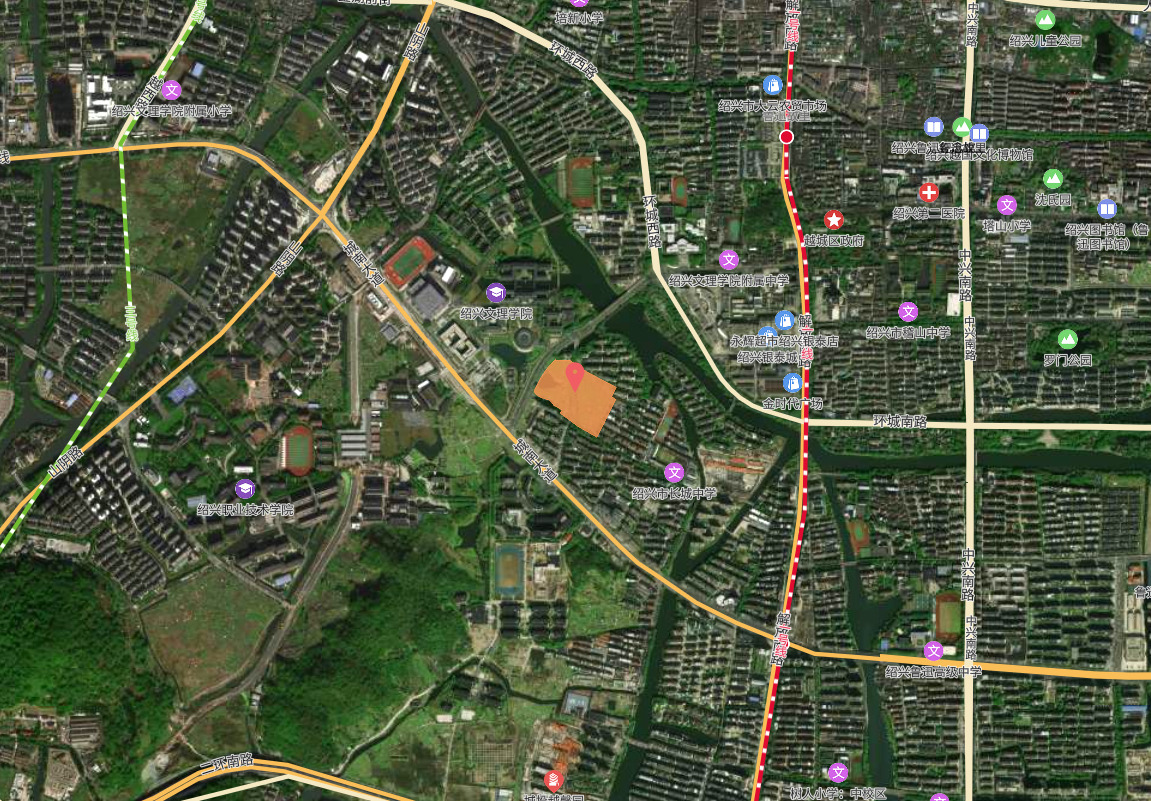Tap the 罗门公园 park marker

pos(1067,339)
